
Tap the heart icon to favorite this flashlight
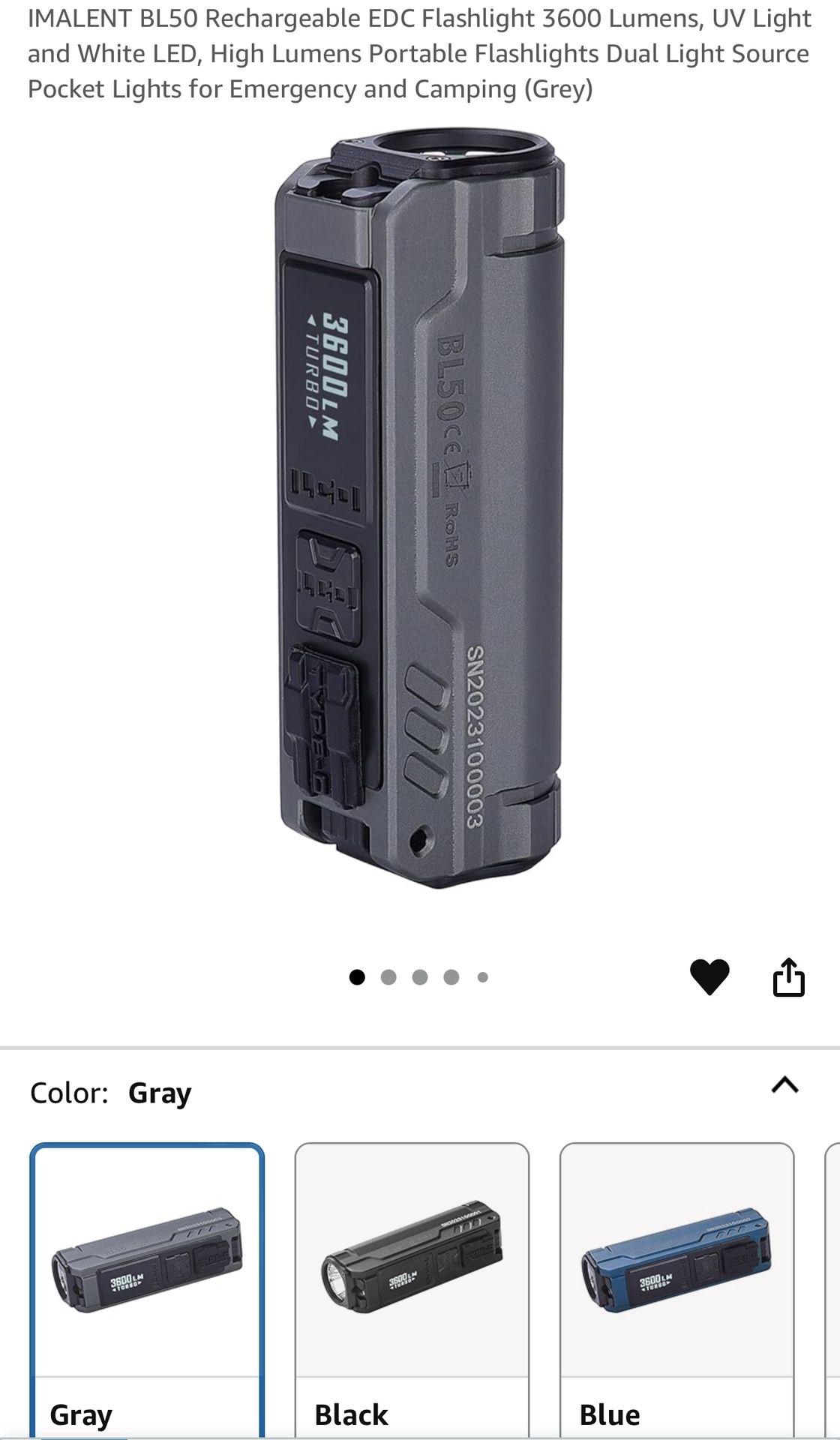(709, 976)
